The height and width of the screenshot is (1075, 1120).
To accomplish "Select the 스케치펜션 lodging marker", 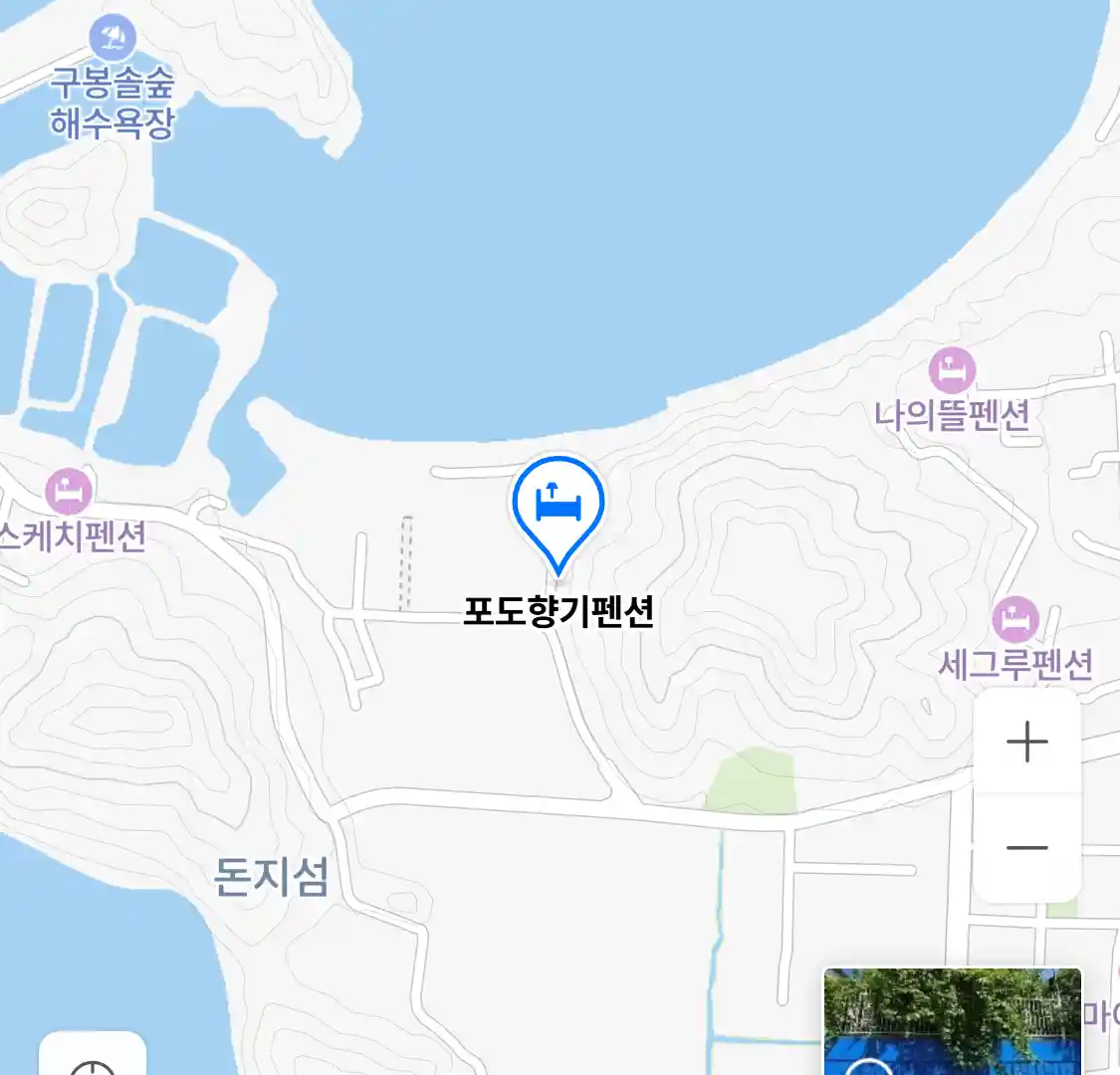I will 69,491.
